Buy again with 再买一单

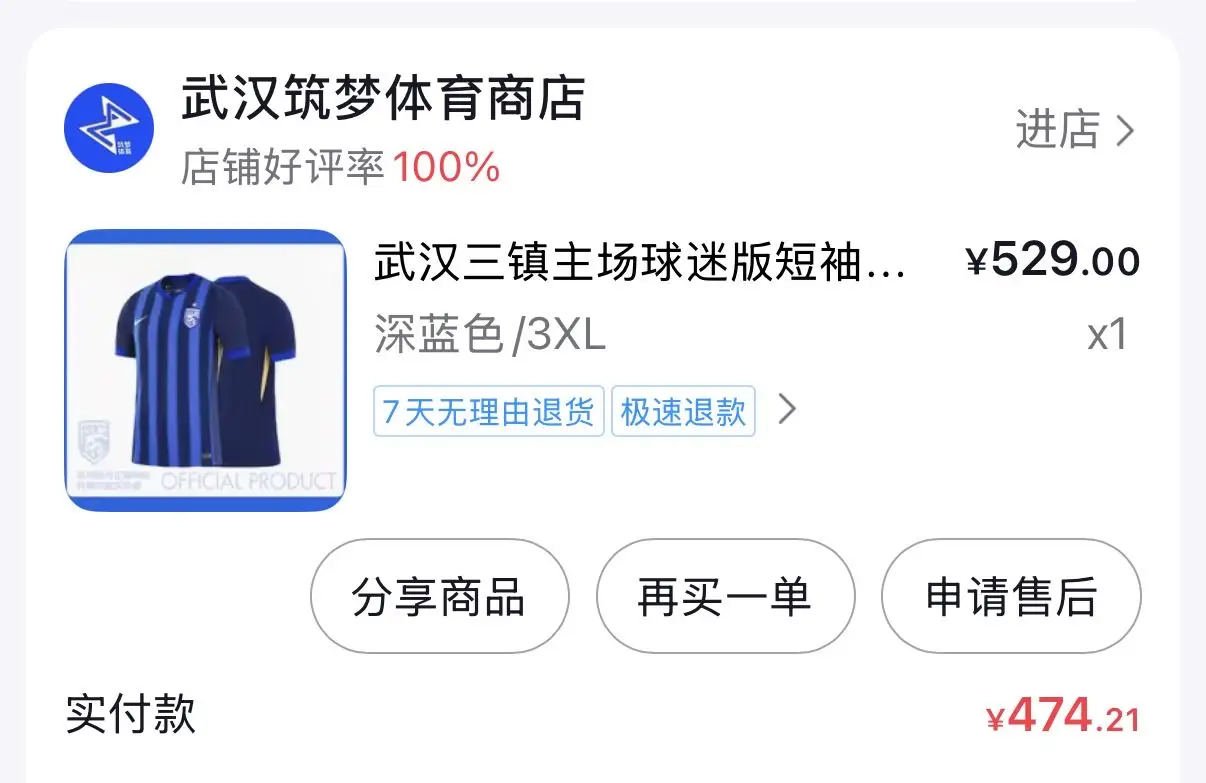pos(725,597)
